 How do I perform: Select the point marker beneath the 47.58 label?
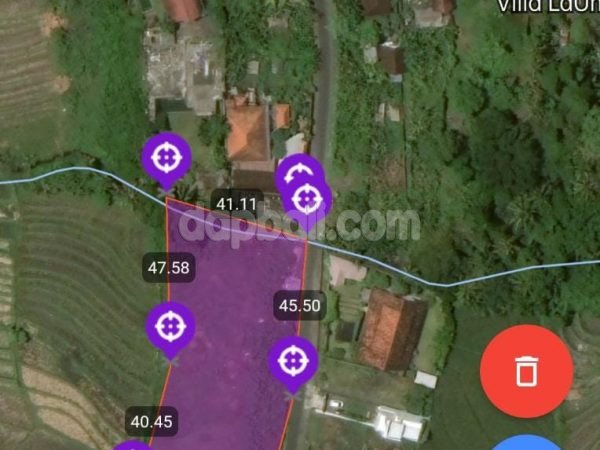[x=170, y=326]
